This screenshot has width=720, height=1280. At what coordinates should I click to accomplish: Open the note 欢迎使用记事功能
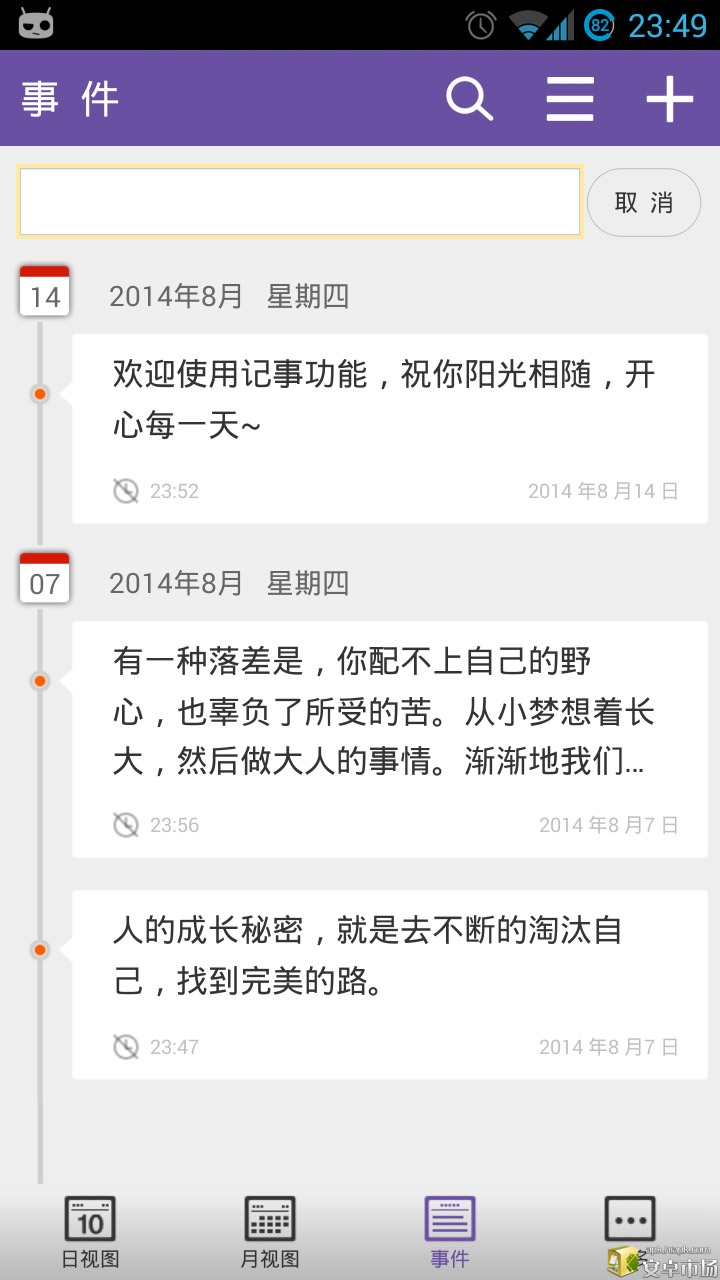[390, 428]
